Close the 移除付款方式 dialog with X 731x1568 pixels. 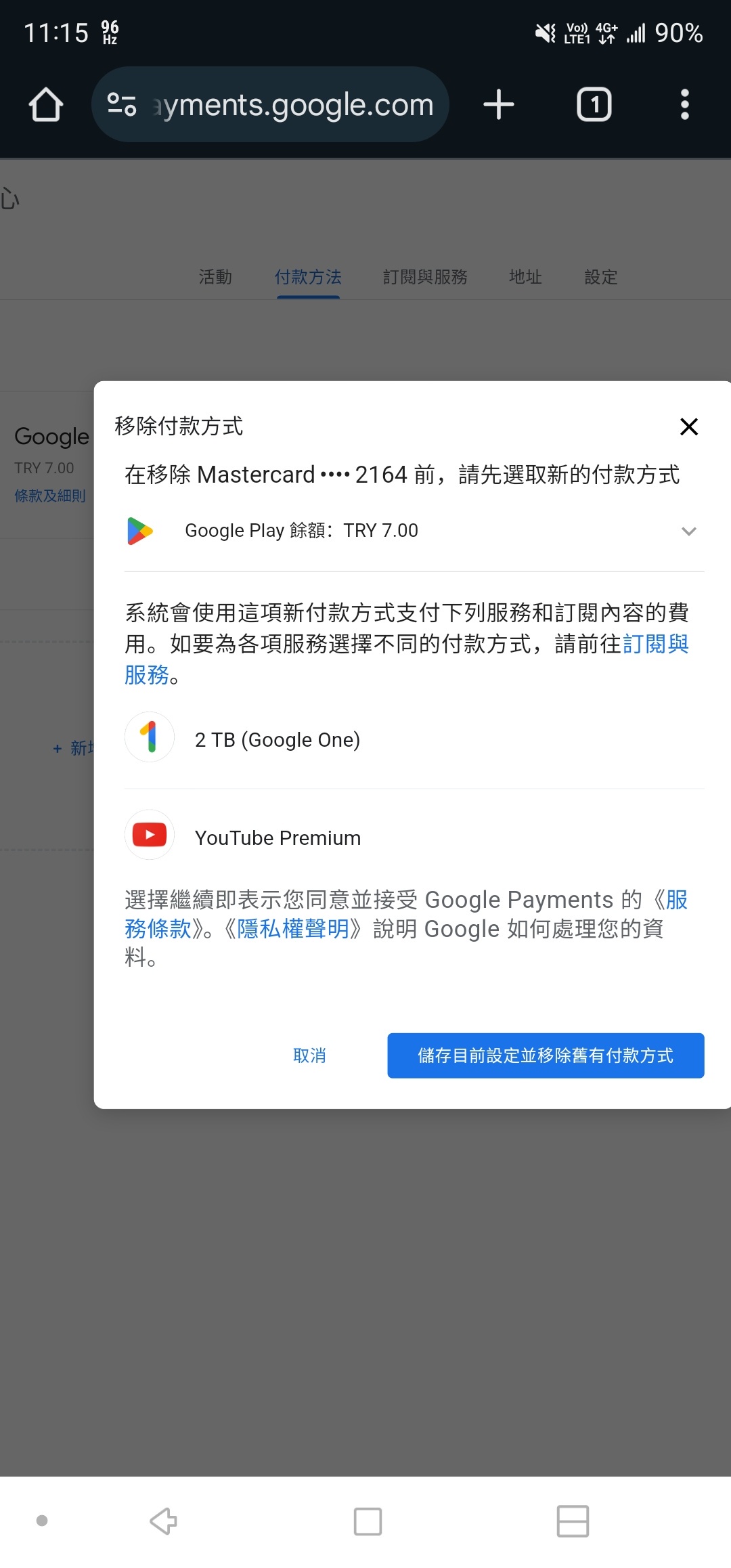[688, 427]
